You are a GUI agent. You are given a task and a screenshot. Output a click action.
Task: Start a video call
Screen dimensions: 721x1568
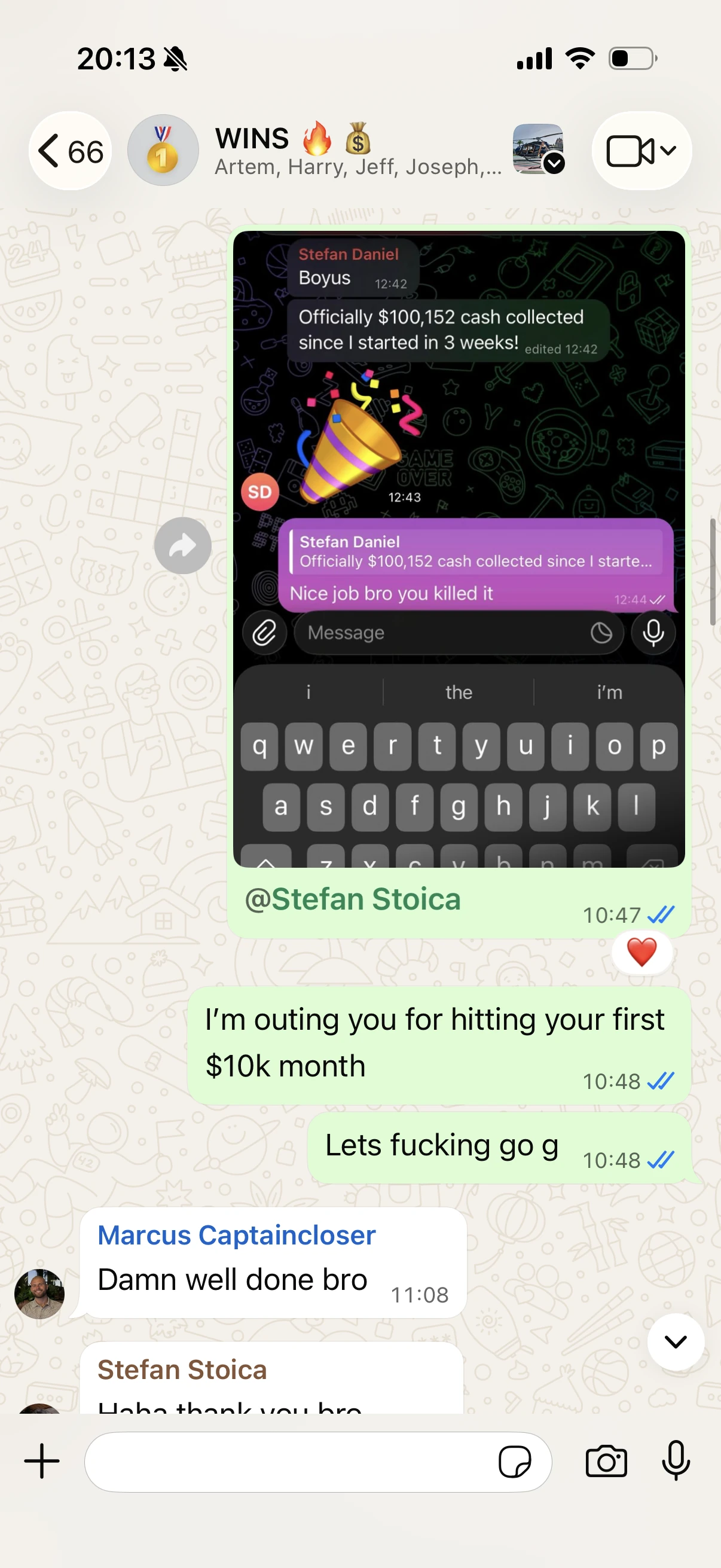tap(641, 151)
